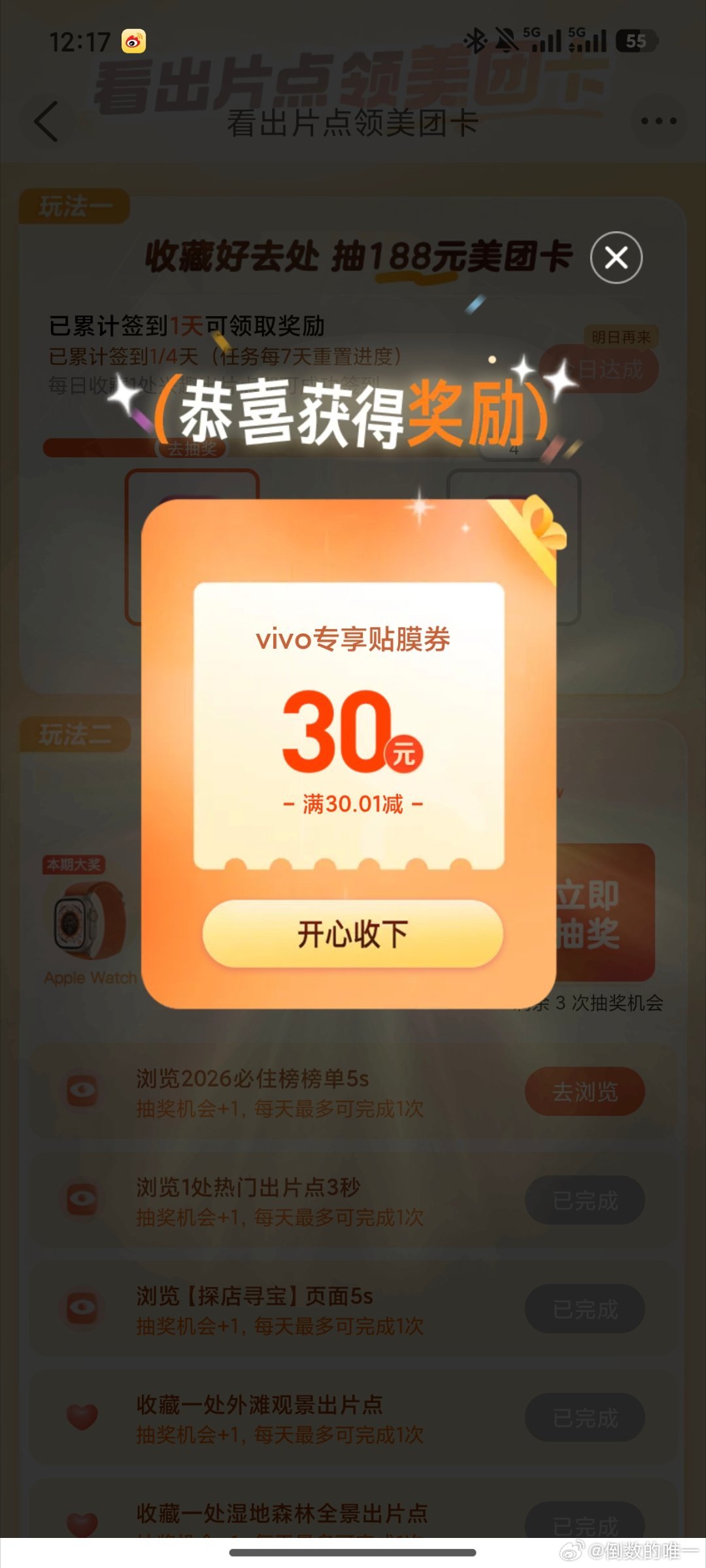706x1568 pixels.
Task: Close the reward popup
Action: click(x=616, y=257)
